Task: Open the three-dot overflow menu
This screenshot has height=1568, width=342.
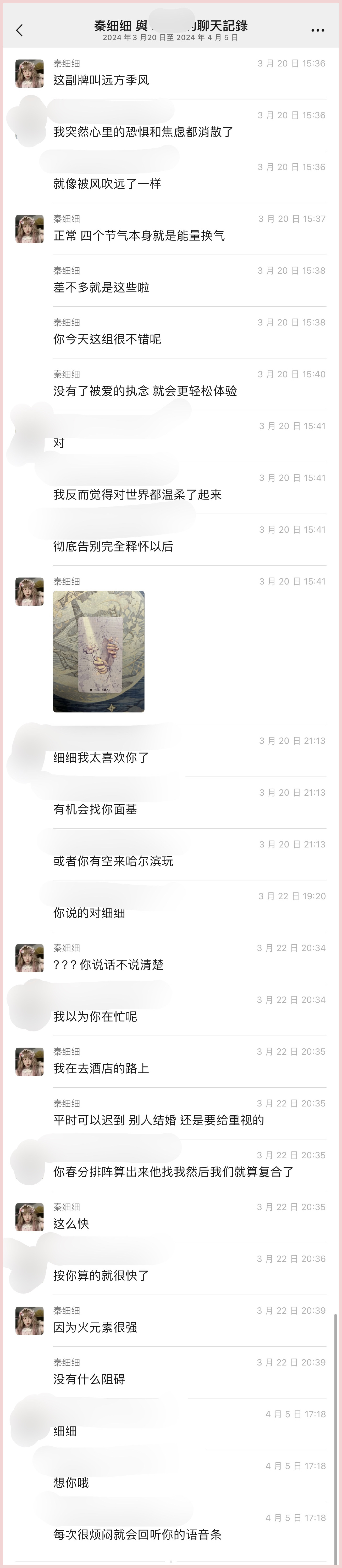Action: pyautogui.click(x=318, y=30)
